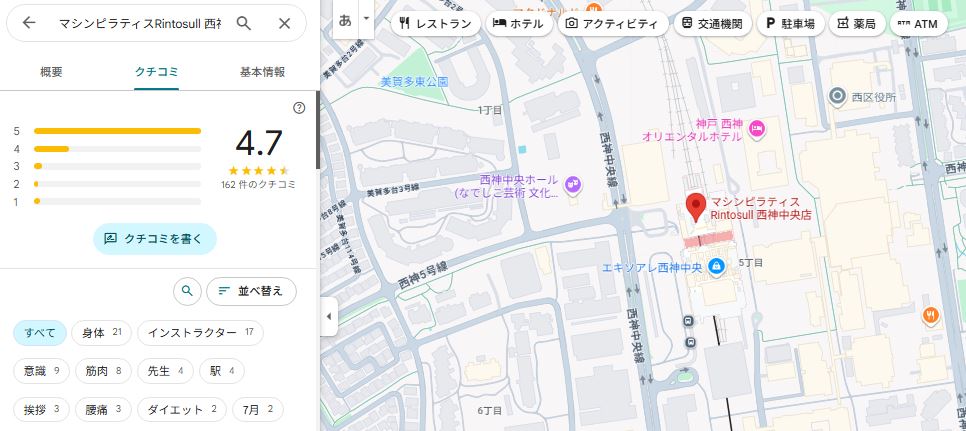Tap クチコミを書く to write a review

coord(154,239)
